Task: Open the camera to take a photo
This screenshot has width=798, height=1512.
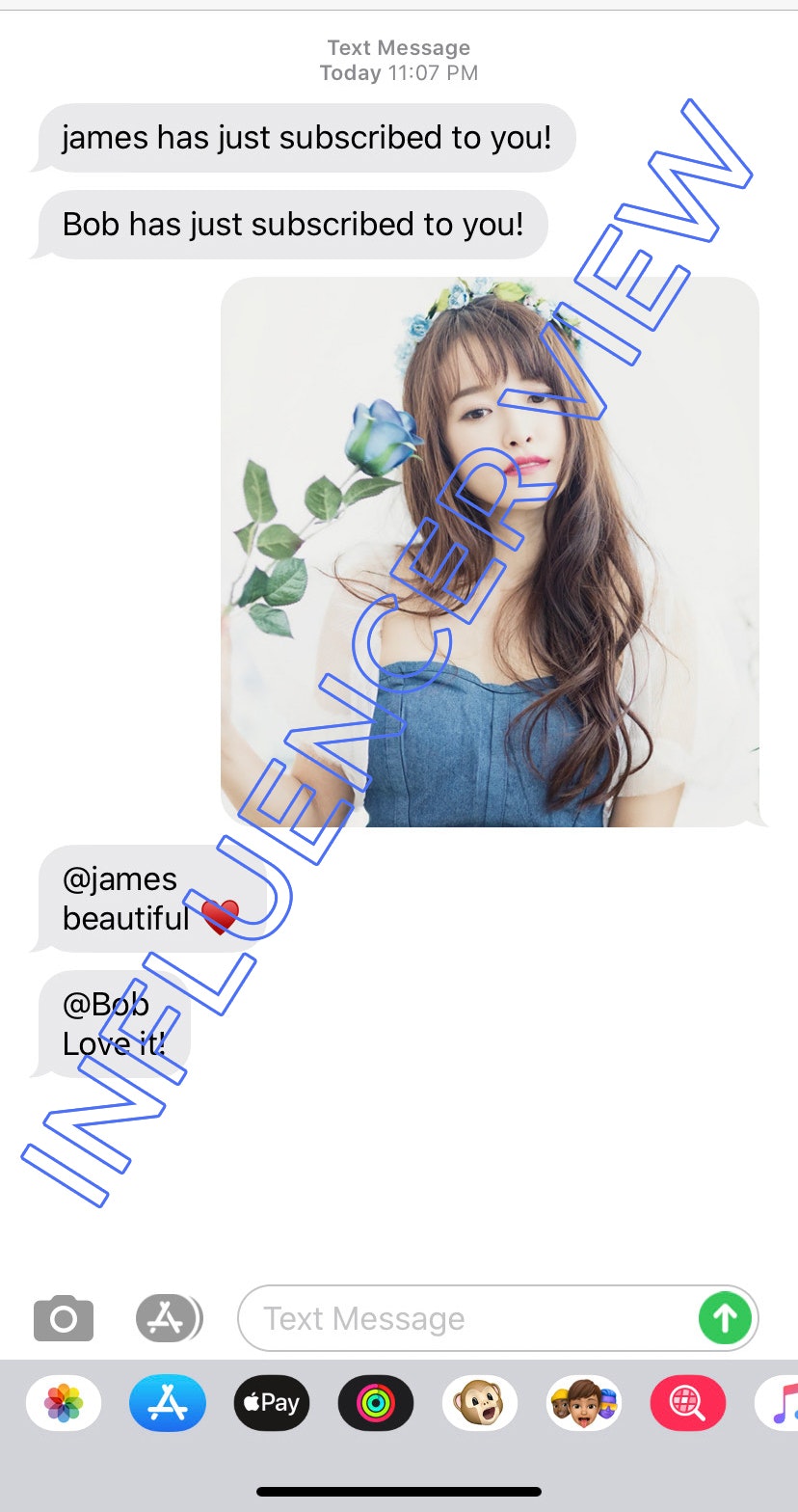Action: point(64,1318)
